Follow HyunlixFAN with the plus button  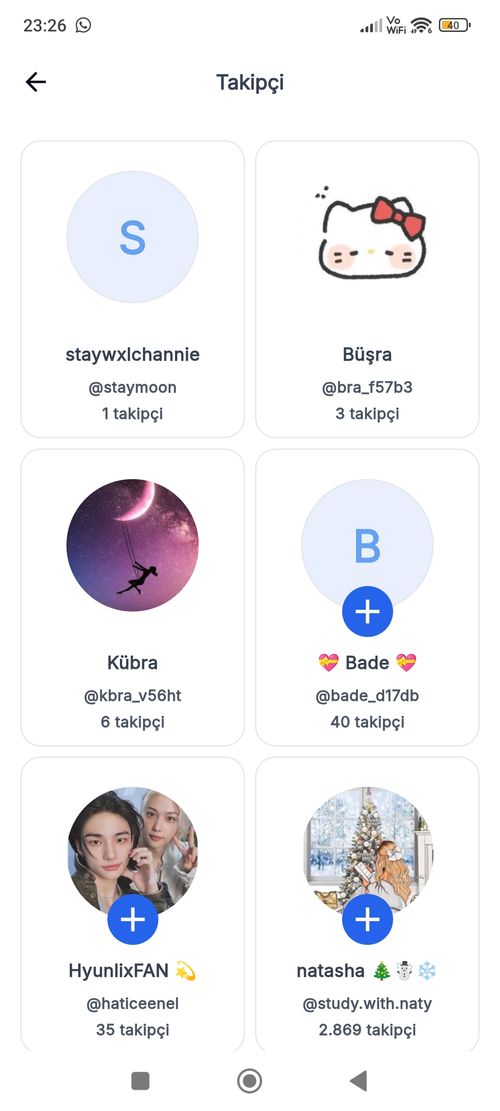click(x=132, y=919)
